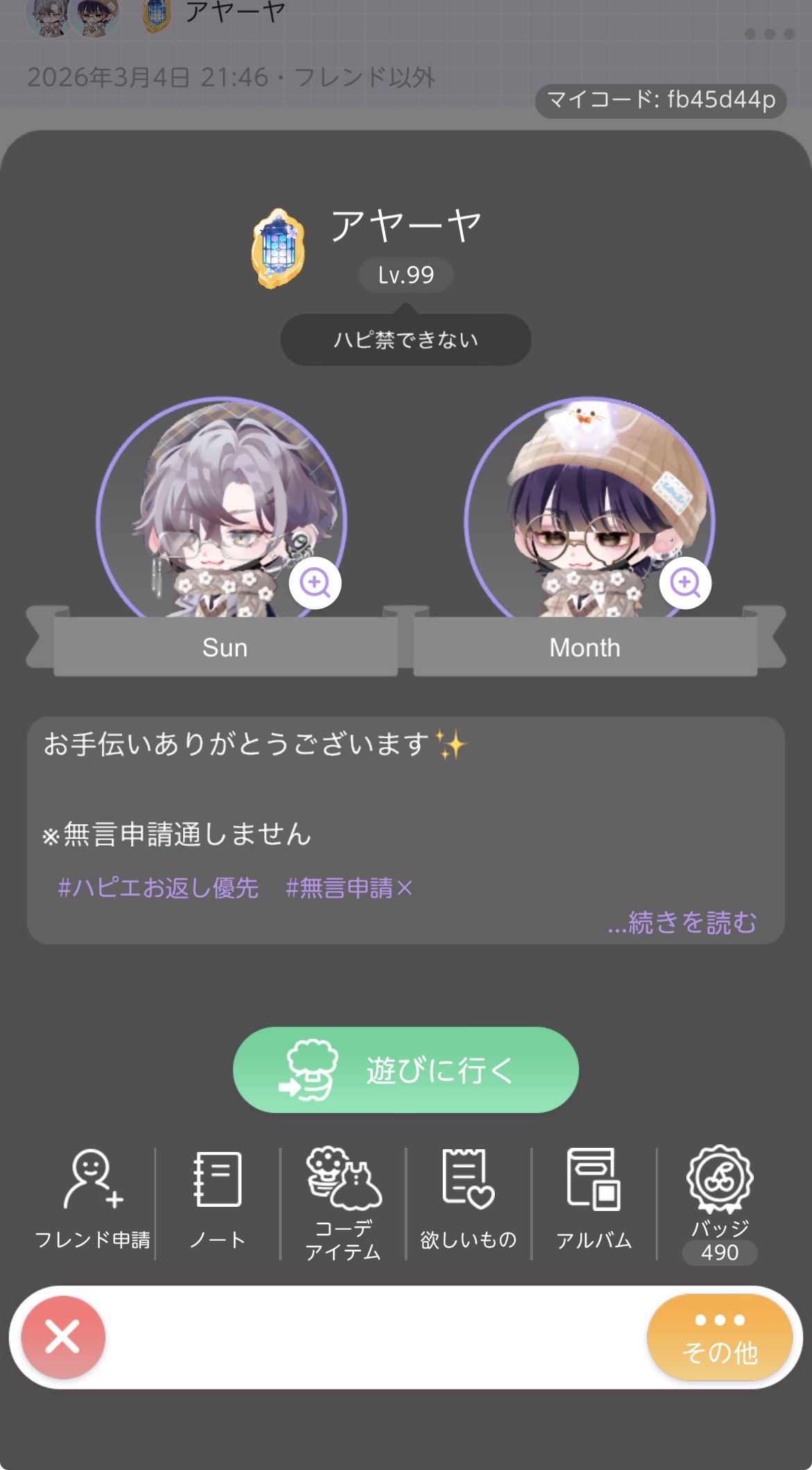Copy my code fb45d44p

[x=660, y=101]
